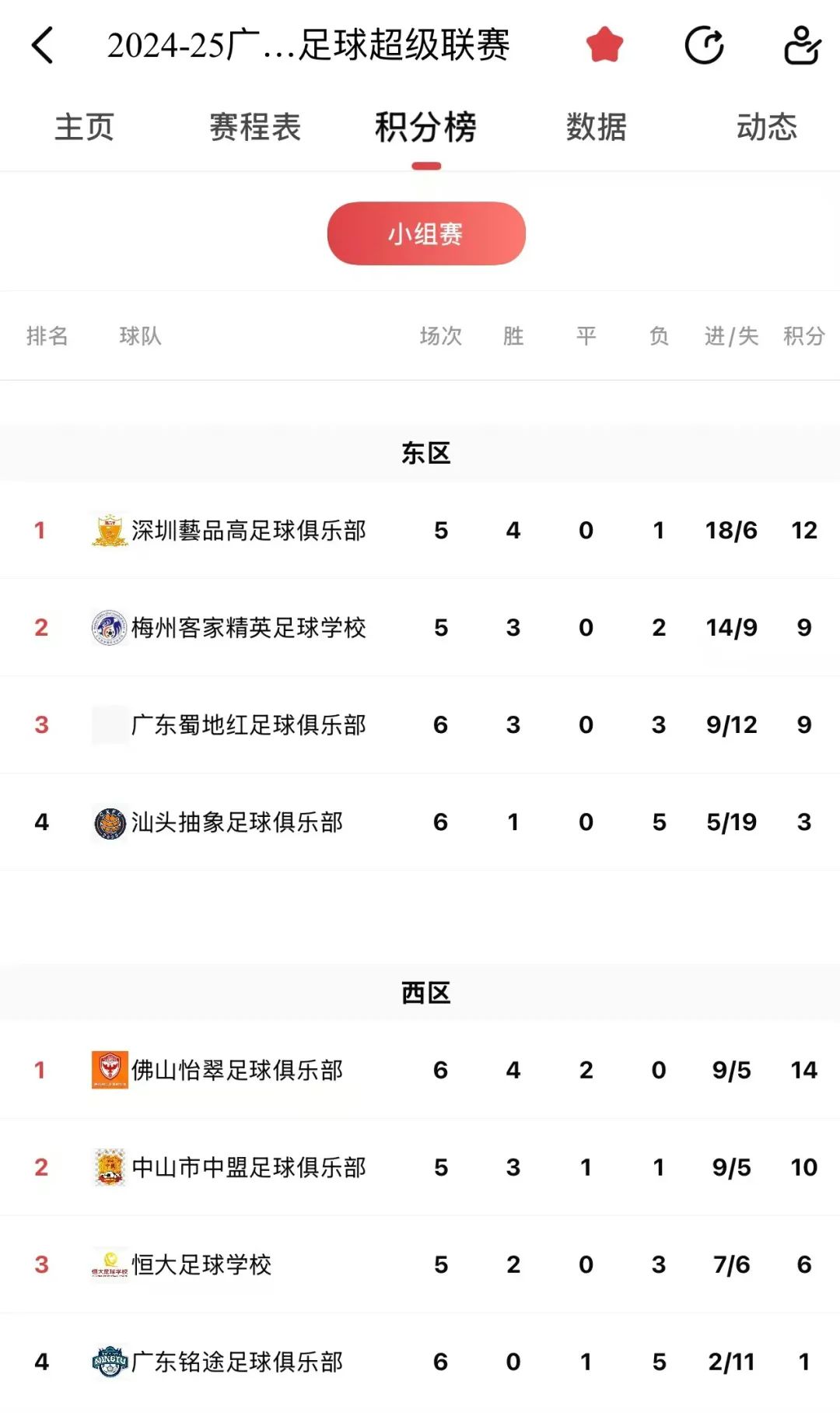
Task: Switch to the 主页 tab
Action: pos(84,128)
